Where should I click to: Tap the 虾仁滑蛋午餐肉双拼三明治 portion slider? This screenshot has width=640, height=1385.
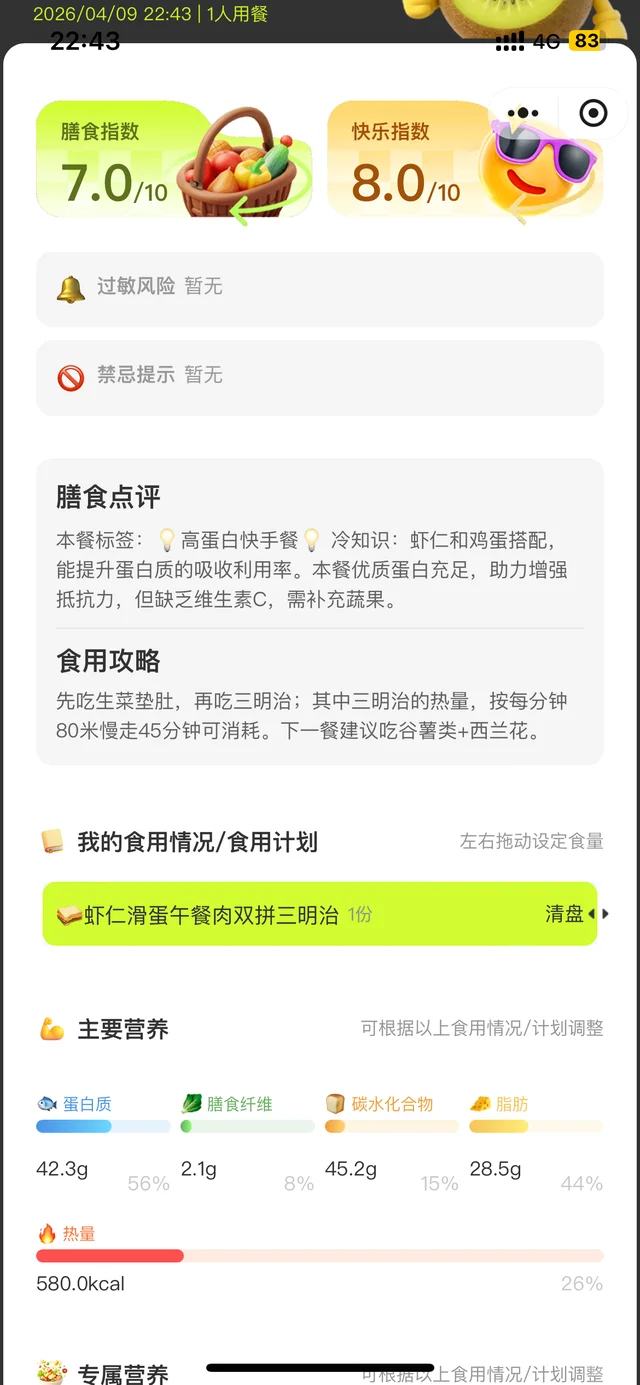(320, 914)
